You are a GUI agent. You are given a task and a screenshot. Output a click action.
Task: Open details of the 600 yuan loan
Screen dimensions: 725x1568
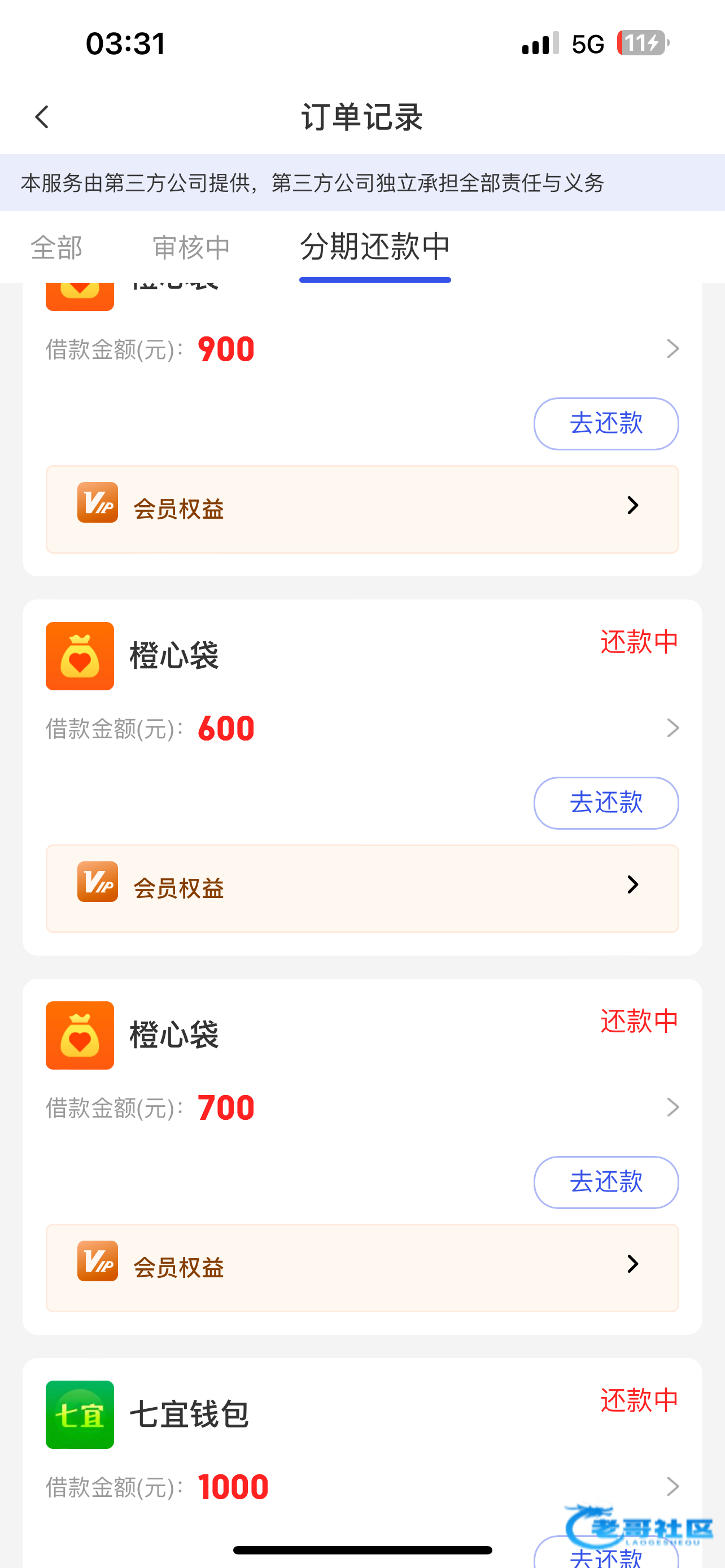tap(672, 728)
